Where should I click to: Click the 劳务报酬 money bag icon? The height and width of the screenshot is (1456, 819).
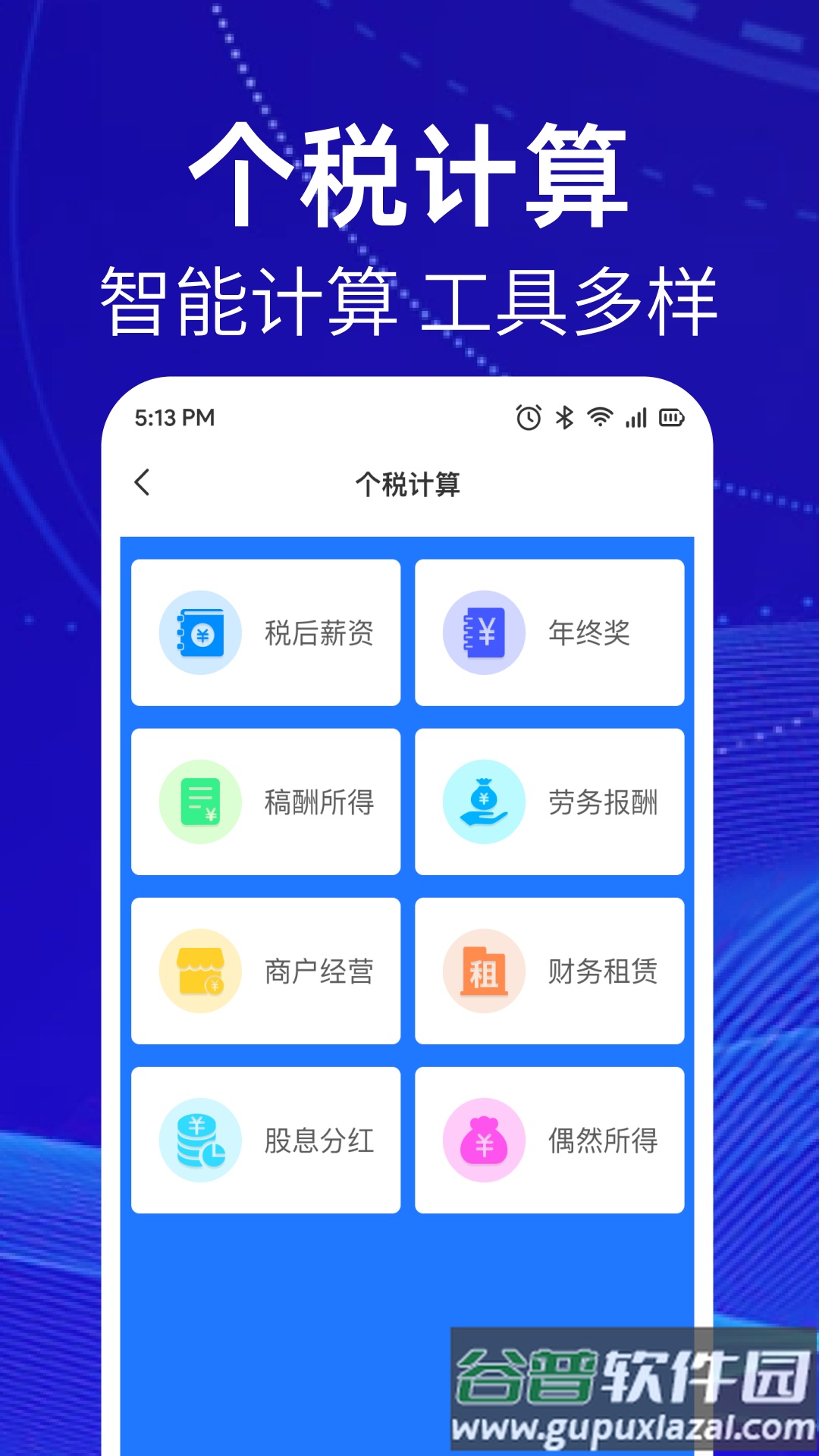pyautogui.click(x=483, y=802)
